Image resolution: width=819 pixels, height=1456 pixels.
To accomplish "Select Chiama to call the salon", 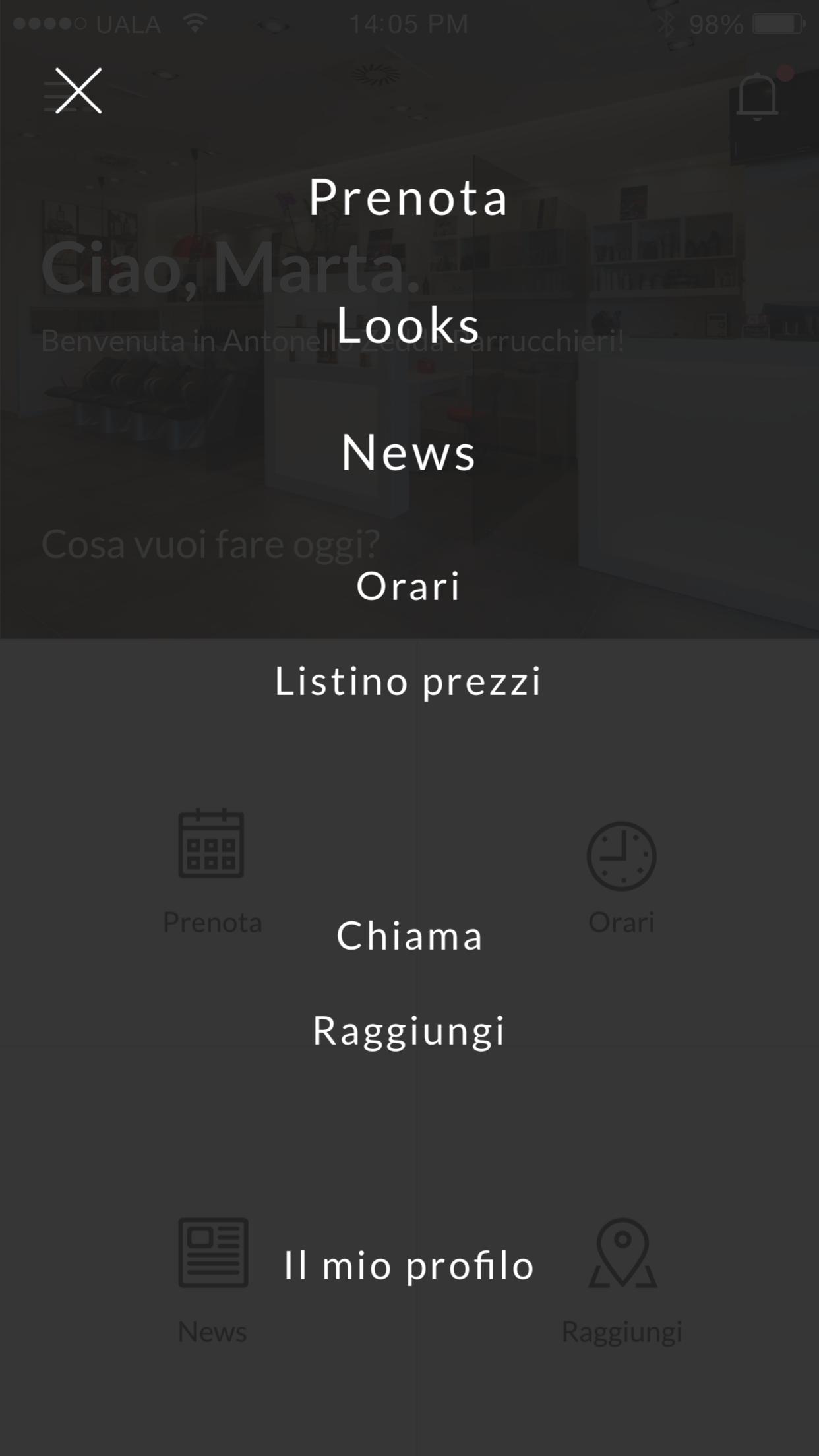I will (x=409, y=936).
